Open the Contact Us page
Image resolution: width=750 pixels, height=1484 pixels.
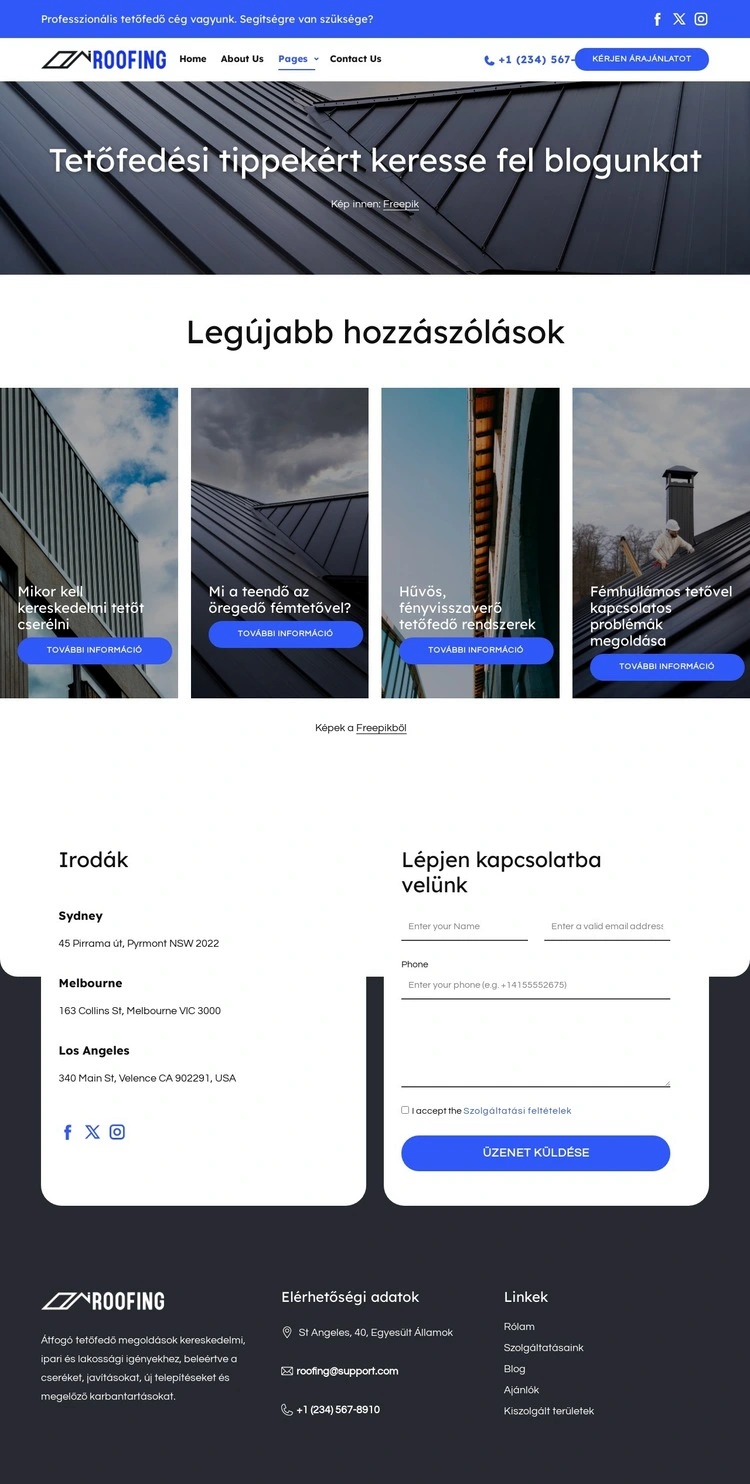(355, 59)
